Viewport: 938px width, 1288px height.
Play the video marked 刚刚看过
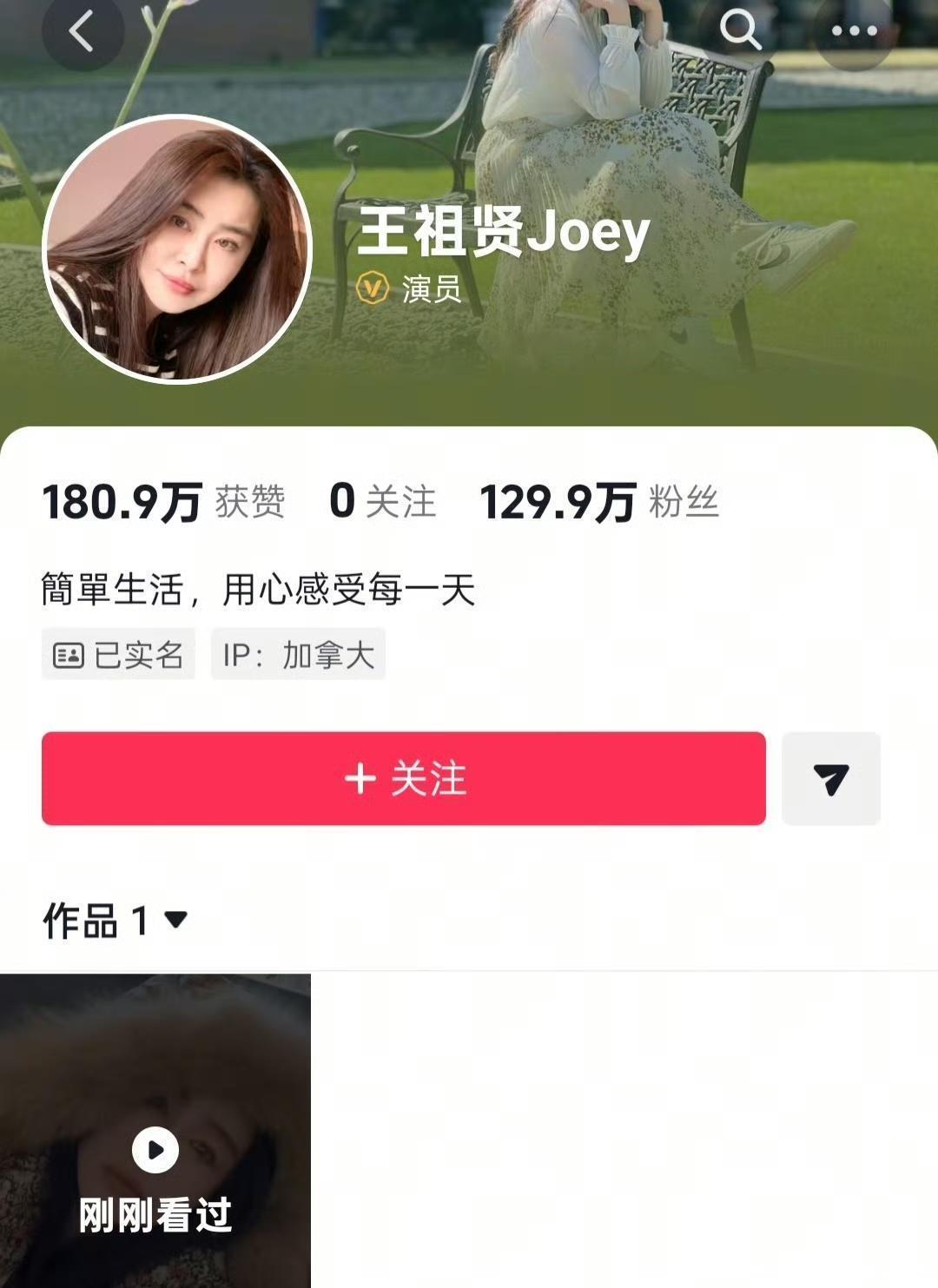click(x=155, y=1148)
